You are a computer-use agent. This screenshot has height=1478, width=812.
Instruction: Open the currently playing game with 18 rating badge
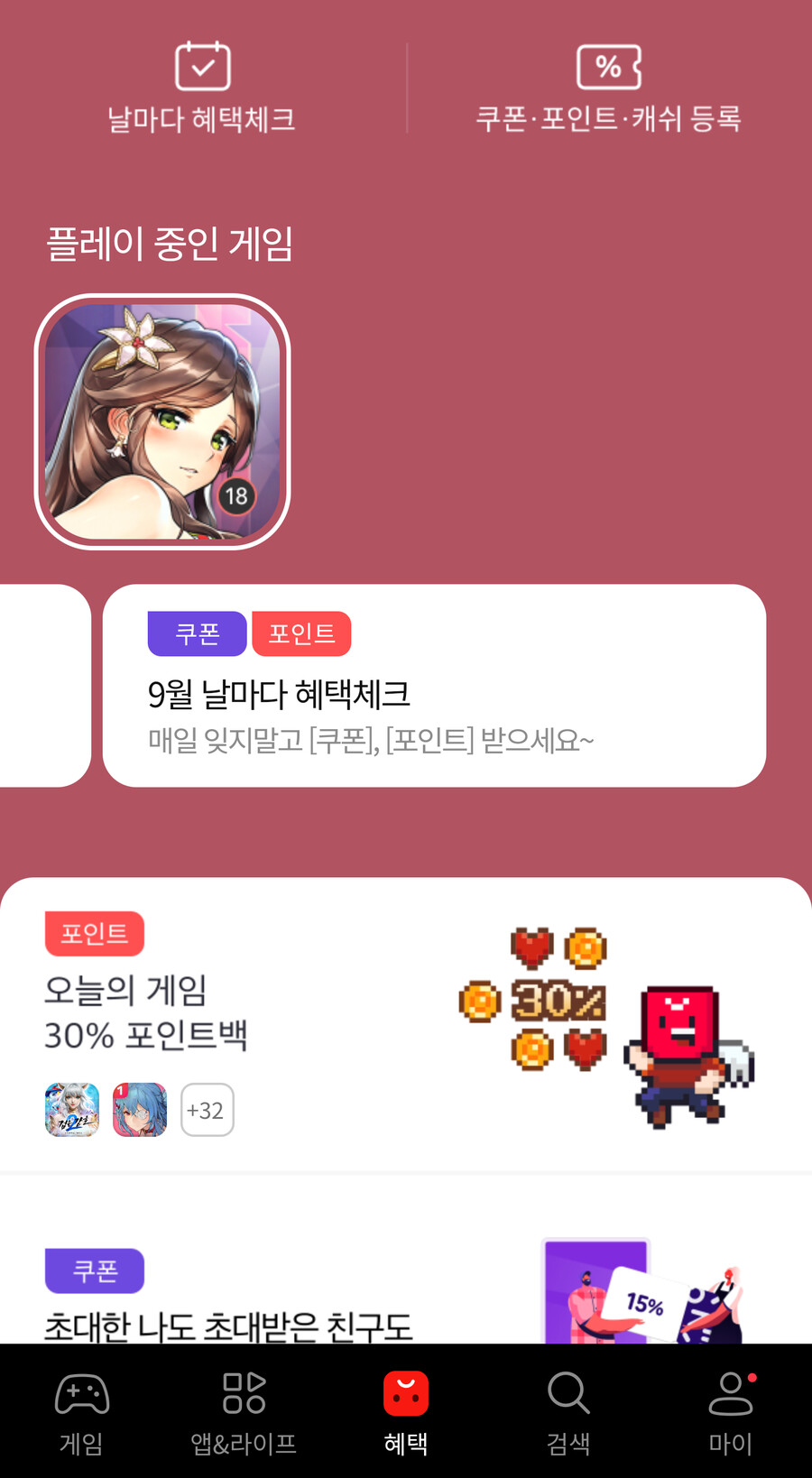(162, 420)
